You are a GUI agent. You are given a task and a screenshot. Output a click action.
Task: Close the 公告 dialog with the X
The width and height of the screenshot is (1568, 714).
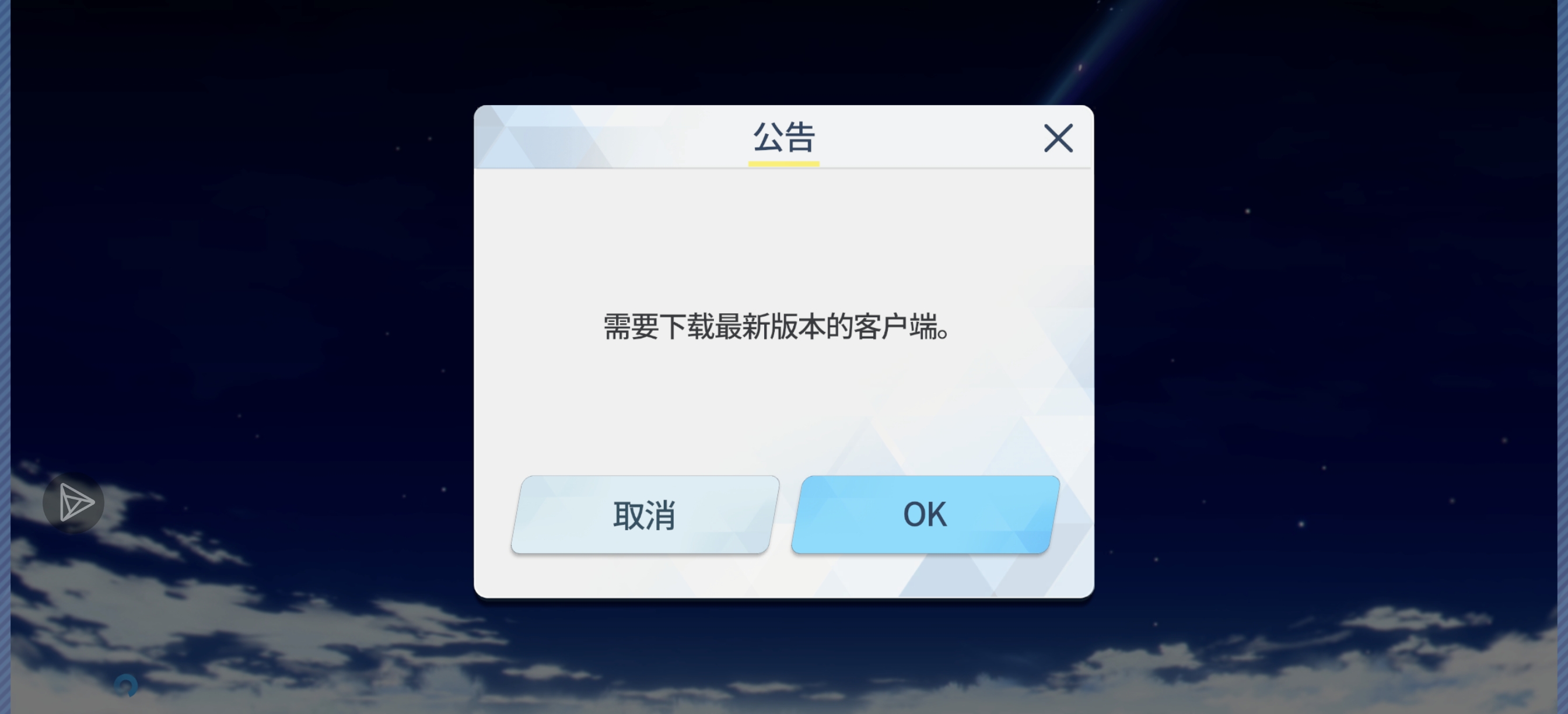(1058, 138)
